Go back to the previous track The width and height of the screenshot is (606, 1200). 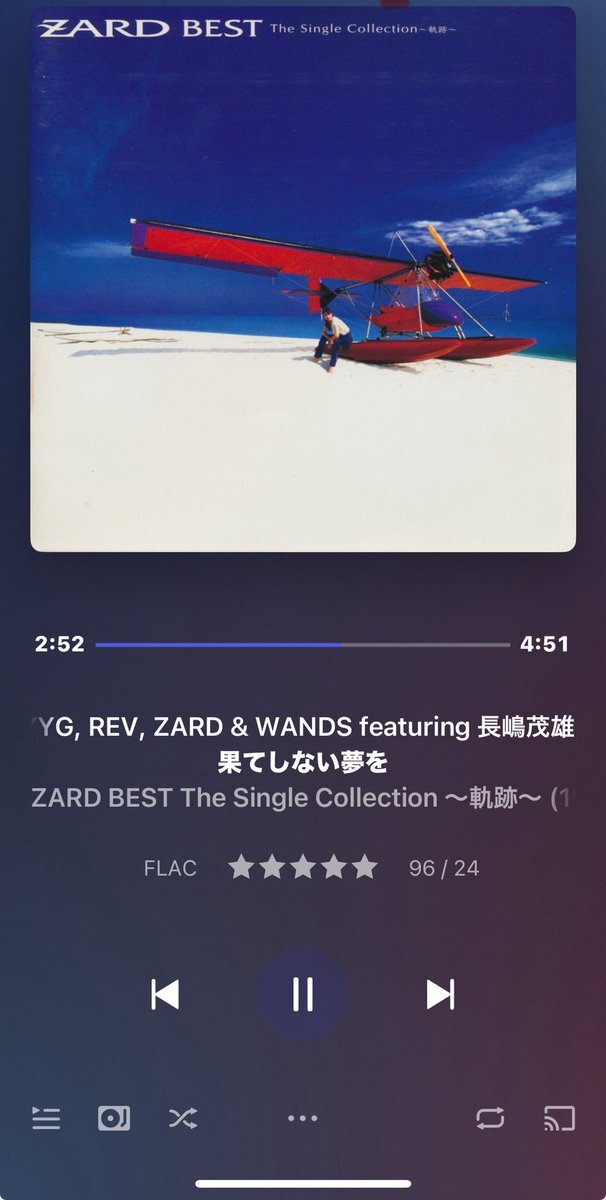(165, 994)
